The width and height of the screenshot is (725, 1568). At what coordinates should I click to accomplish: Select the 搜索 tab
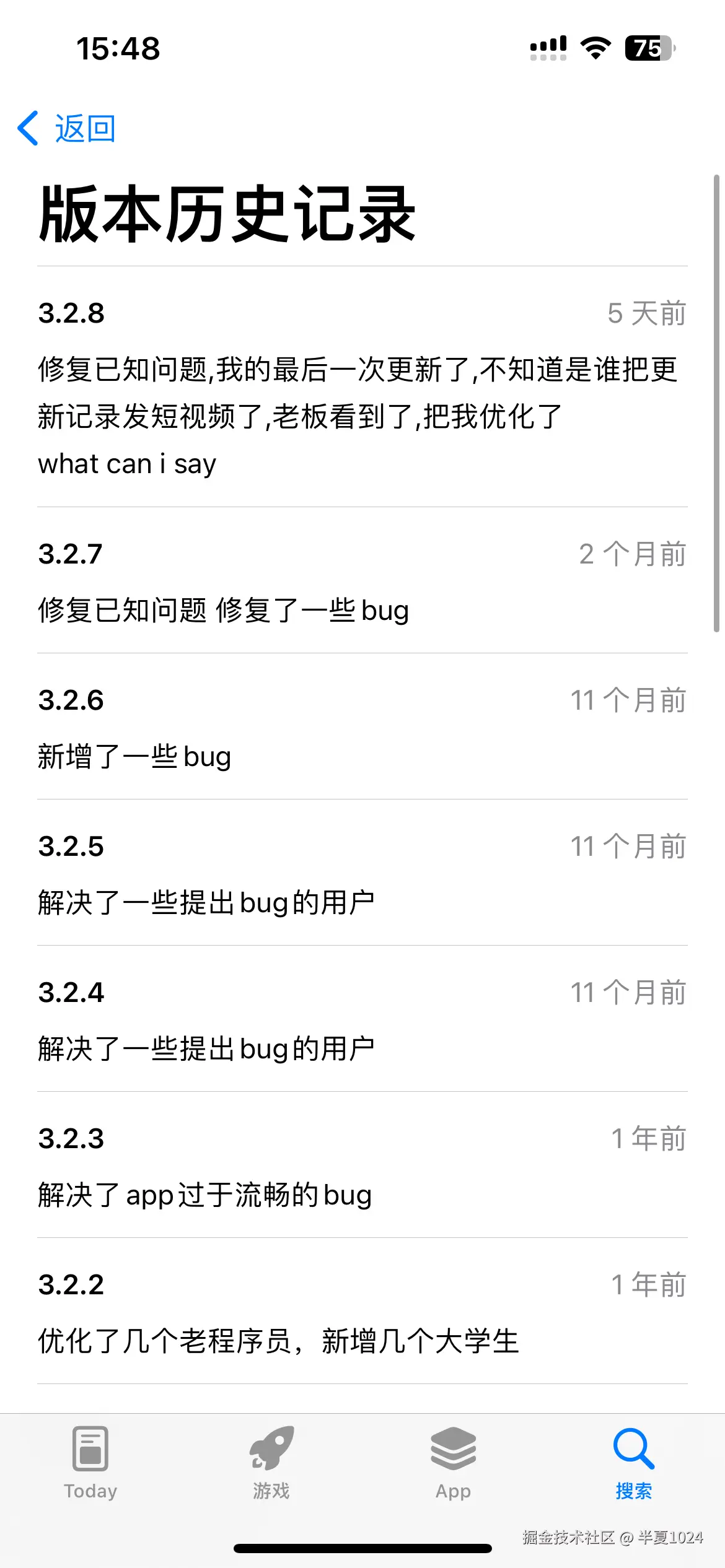[x=633, y=1463]
